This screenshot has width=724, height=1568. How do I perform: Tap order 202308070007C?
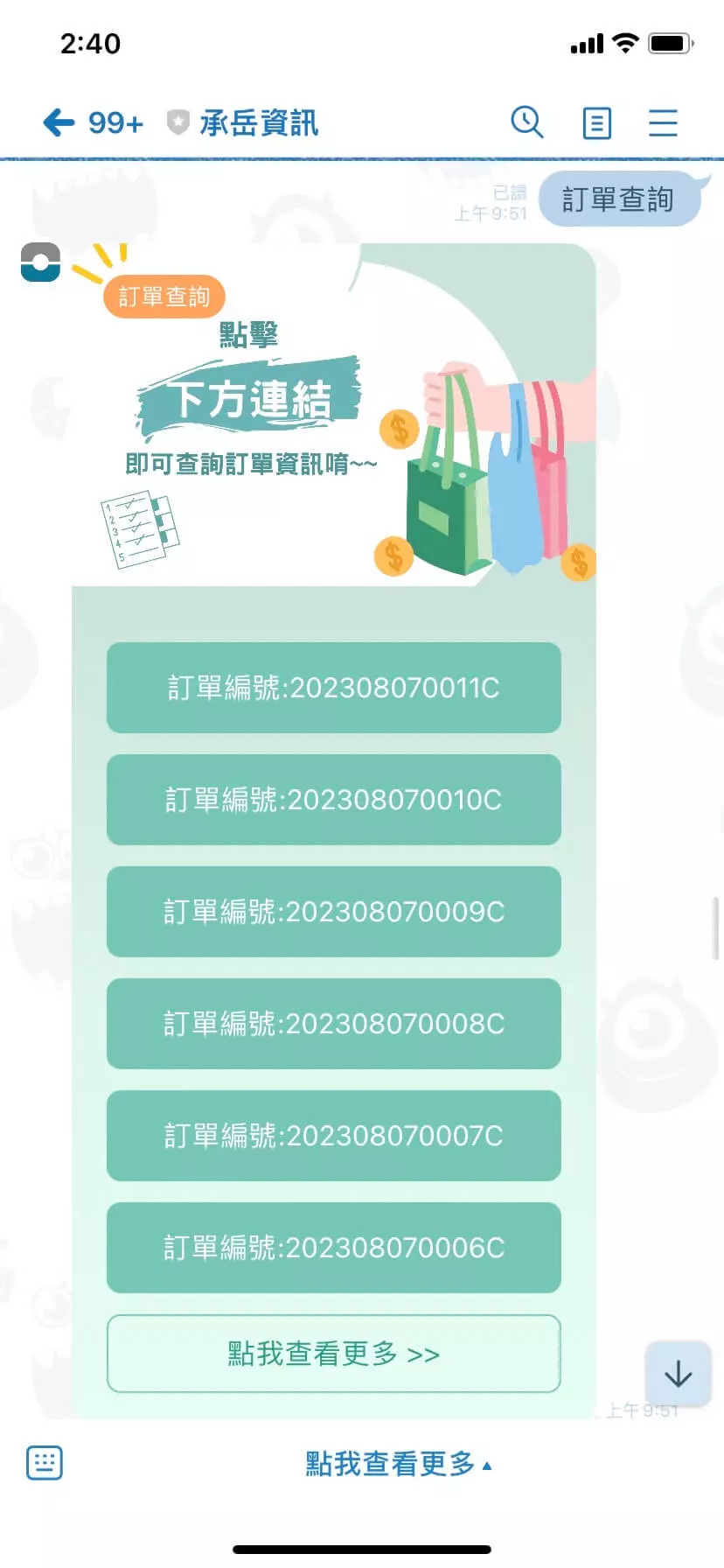point(333,1136)
